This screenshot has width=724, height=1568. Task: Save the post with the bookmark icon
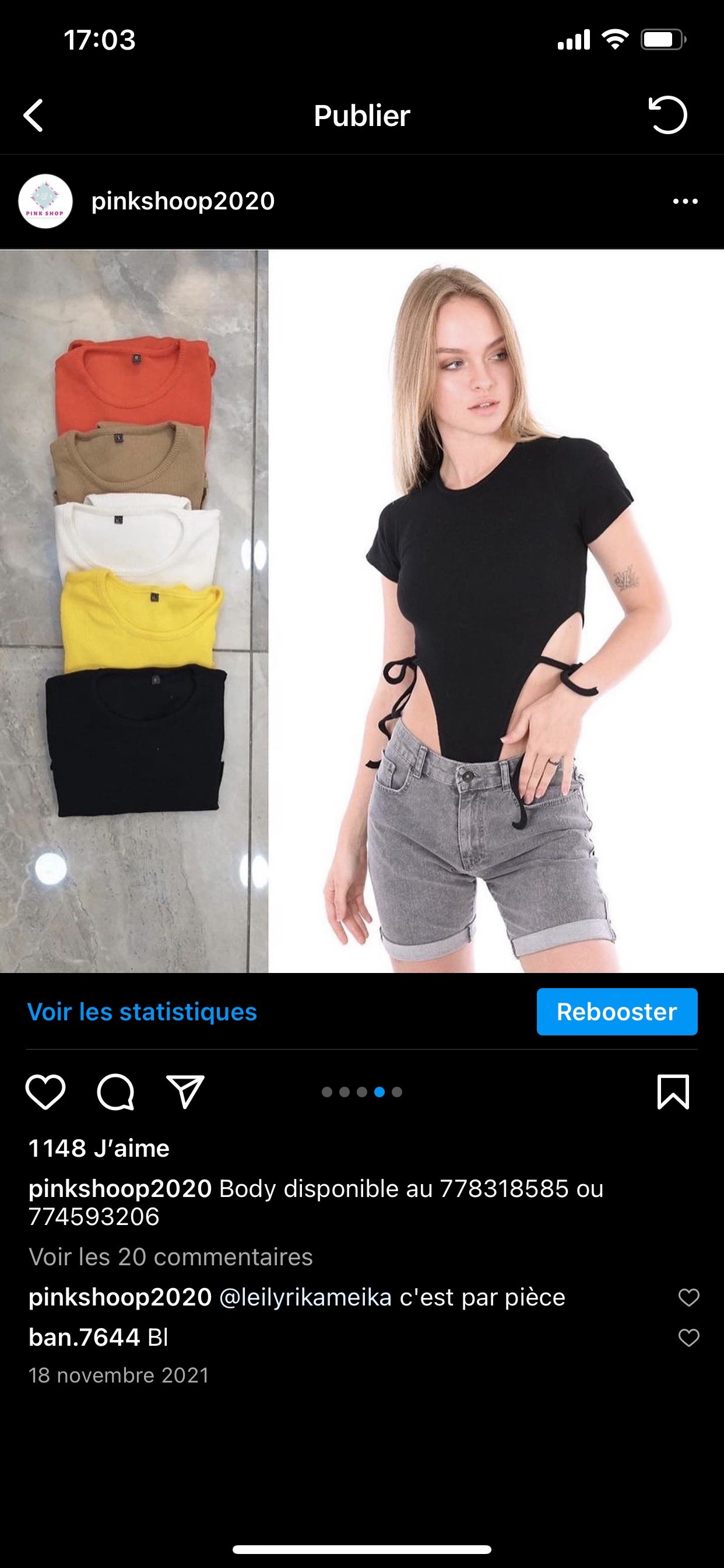pyautogui.click(x=673, y=1092)
